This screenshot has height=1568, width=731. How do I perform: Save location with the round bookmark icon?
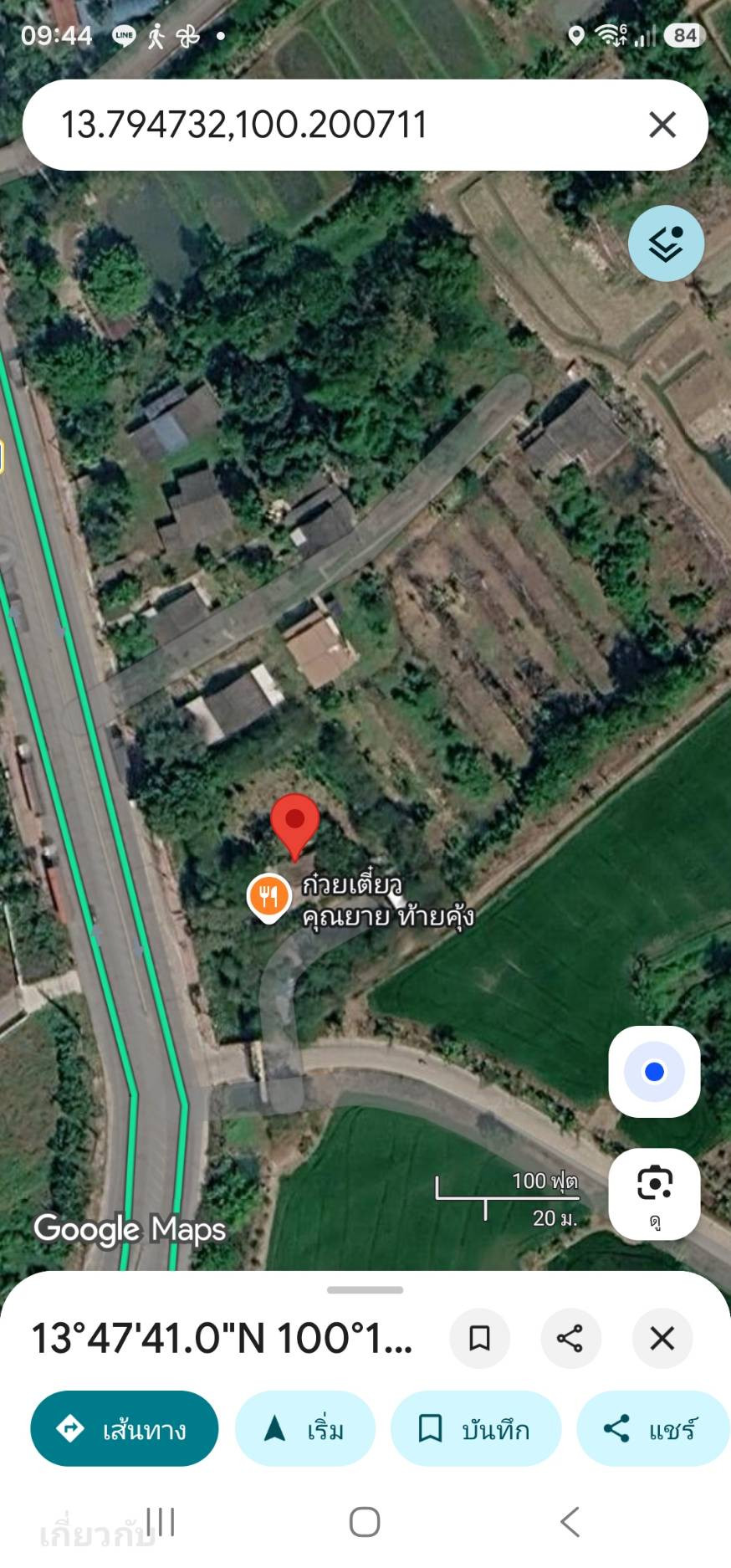pos(479,1339)
